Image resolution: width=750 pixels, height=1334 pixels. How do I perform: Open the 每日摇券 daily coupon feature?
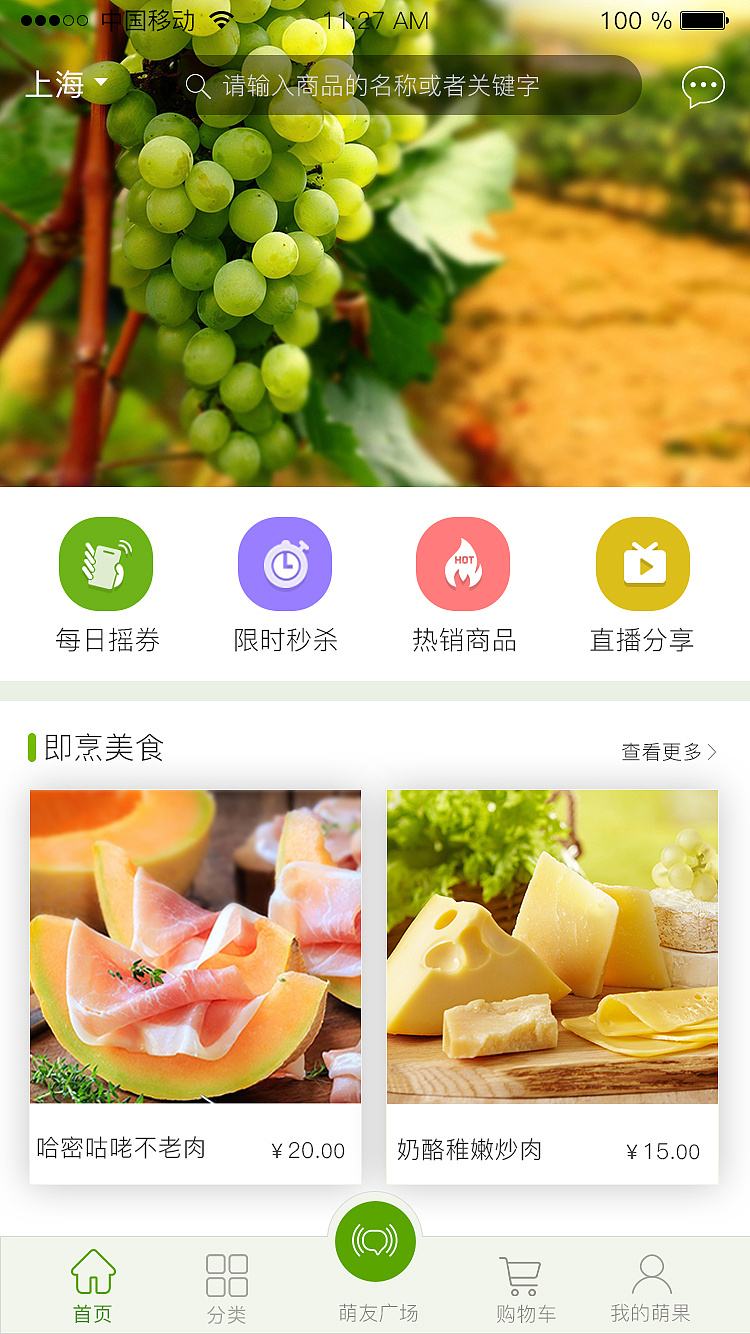[105, 563]
